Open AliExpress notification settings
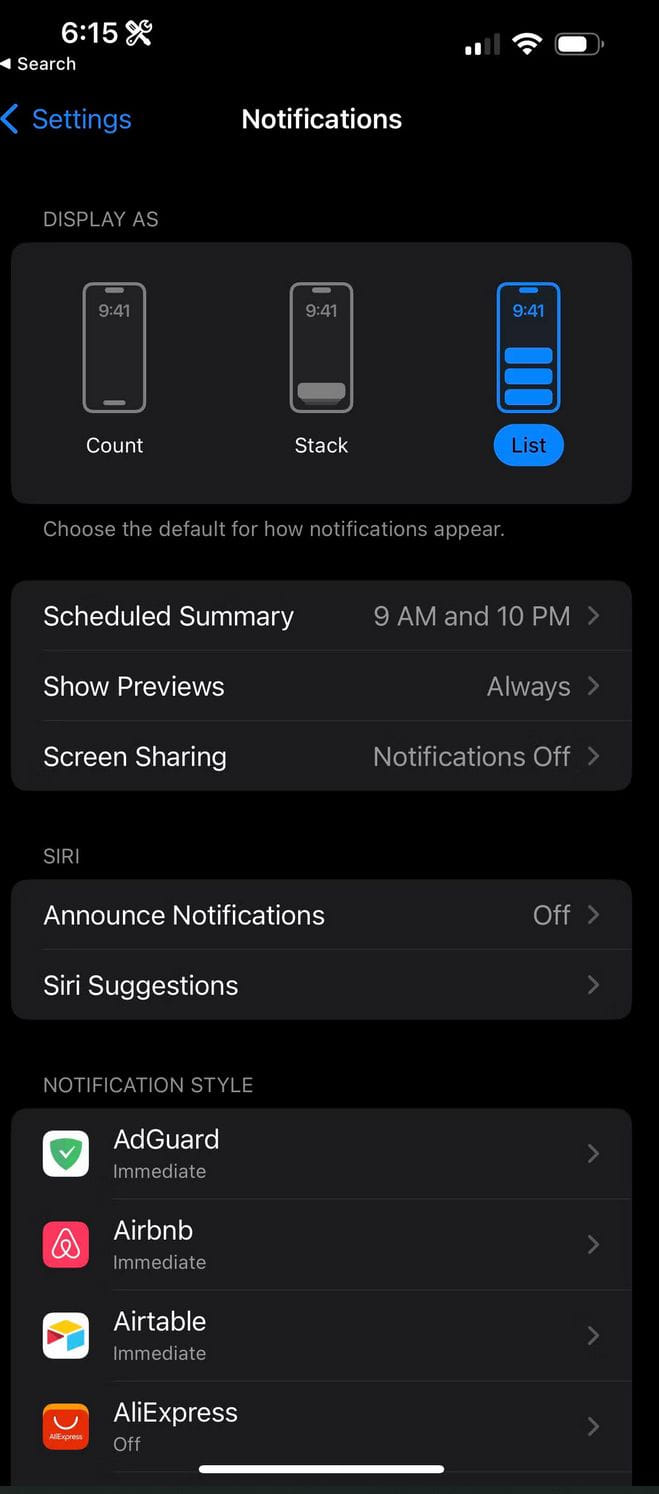The image size is (659, 1494). pyautogui.click(x=321, y=1426)
